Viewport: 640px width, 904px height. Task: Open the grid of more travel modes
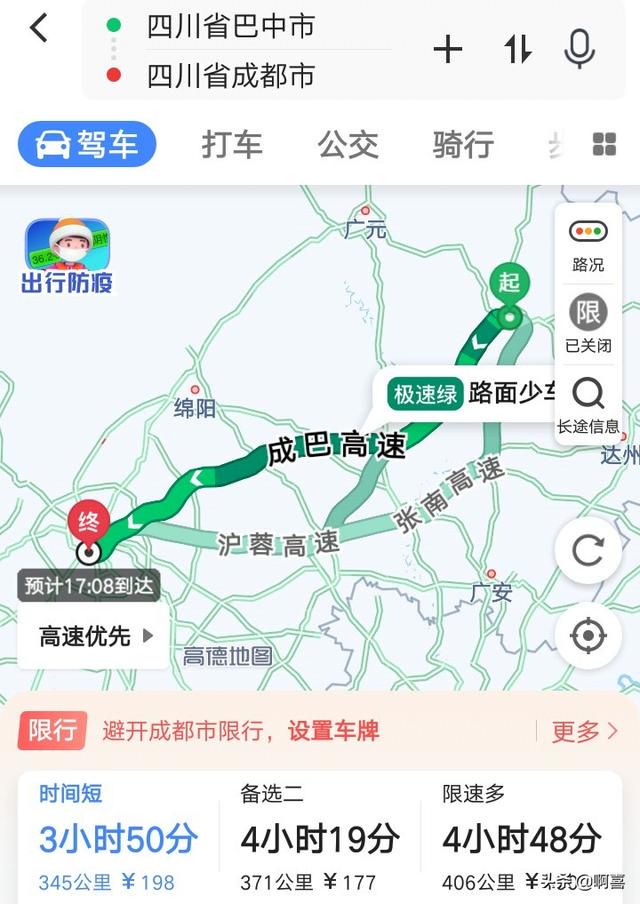click(x=604, y=144)
